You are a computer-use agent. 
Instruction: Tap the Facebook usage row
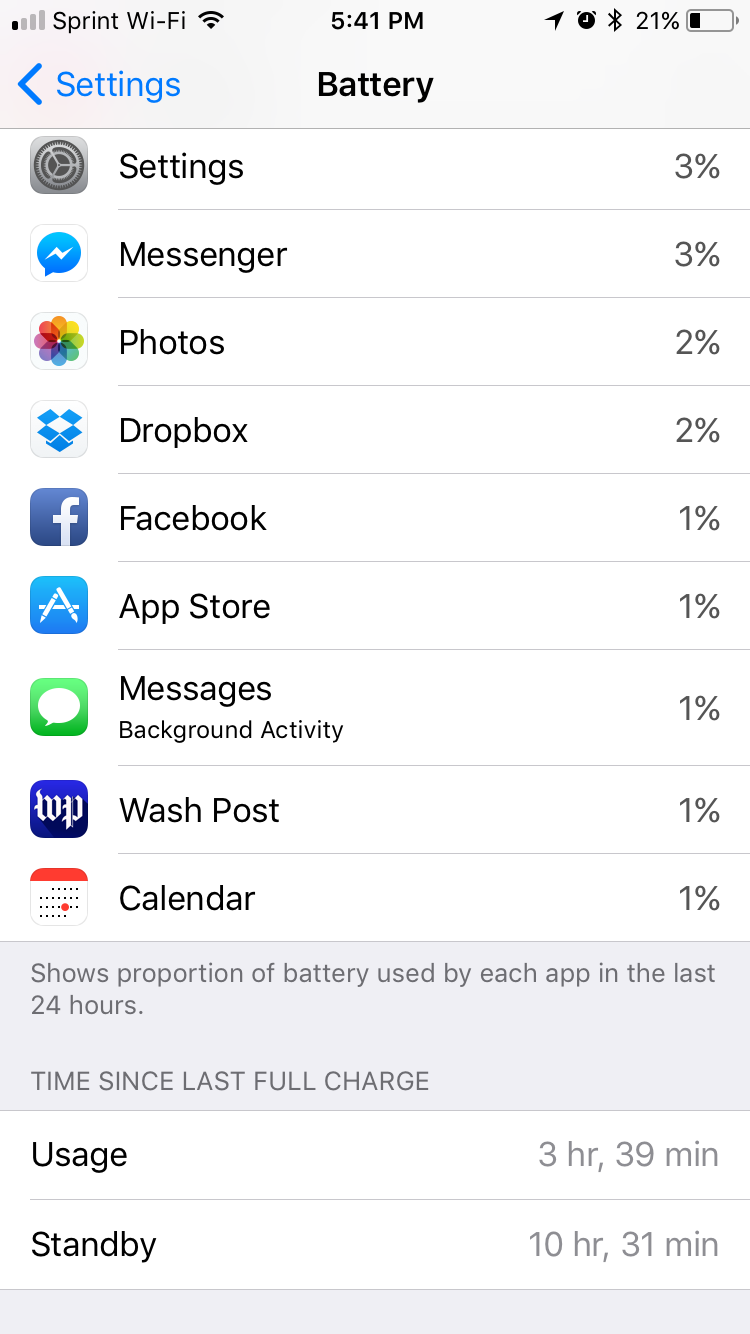(x=375, y=518)
